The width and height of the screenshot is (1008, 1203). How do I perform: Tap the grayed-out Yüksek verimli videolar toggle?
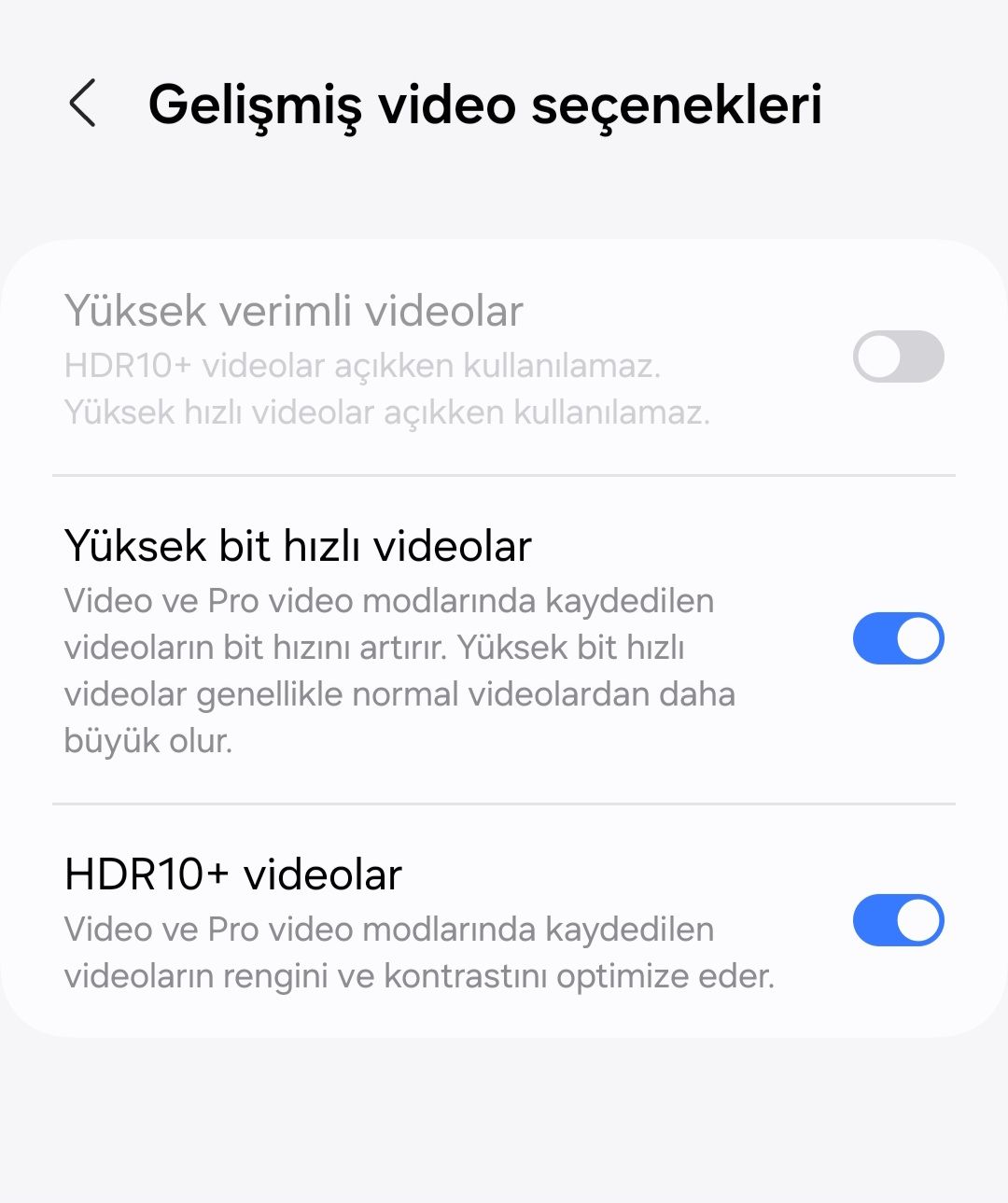point(897,357)
